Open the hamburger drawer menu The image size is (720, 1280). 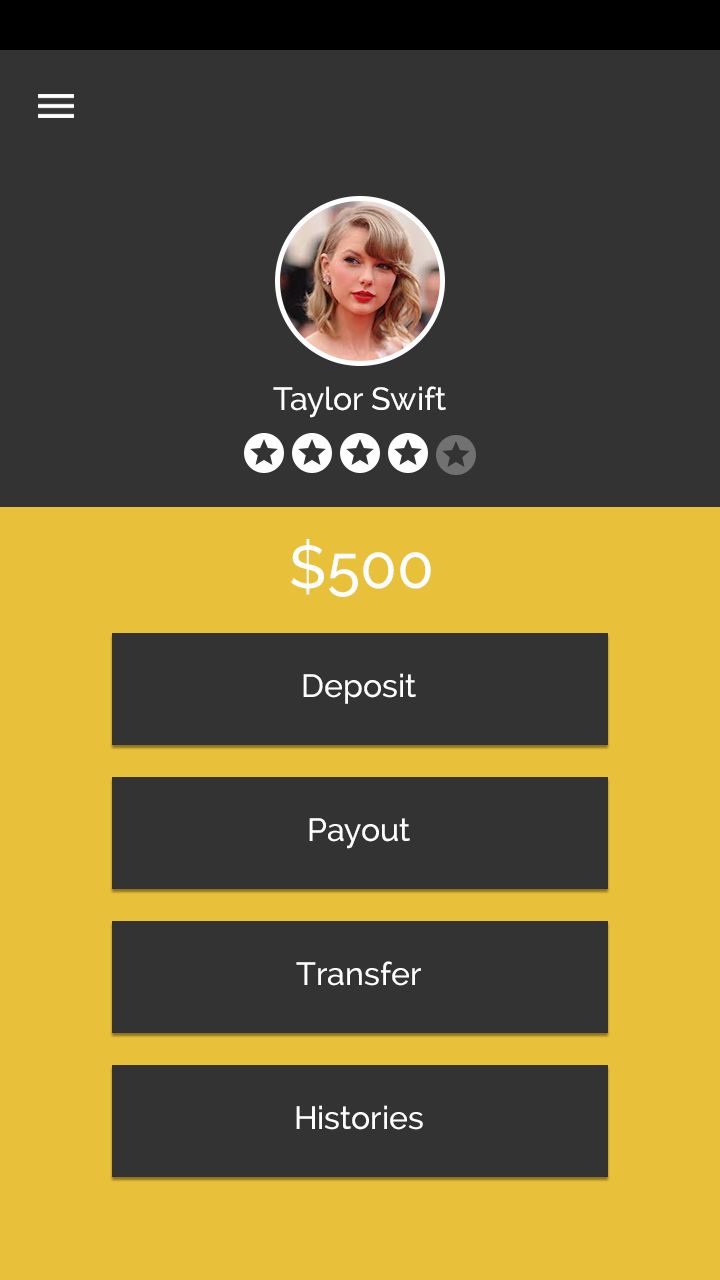56,106
